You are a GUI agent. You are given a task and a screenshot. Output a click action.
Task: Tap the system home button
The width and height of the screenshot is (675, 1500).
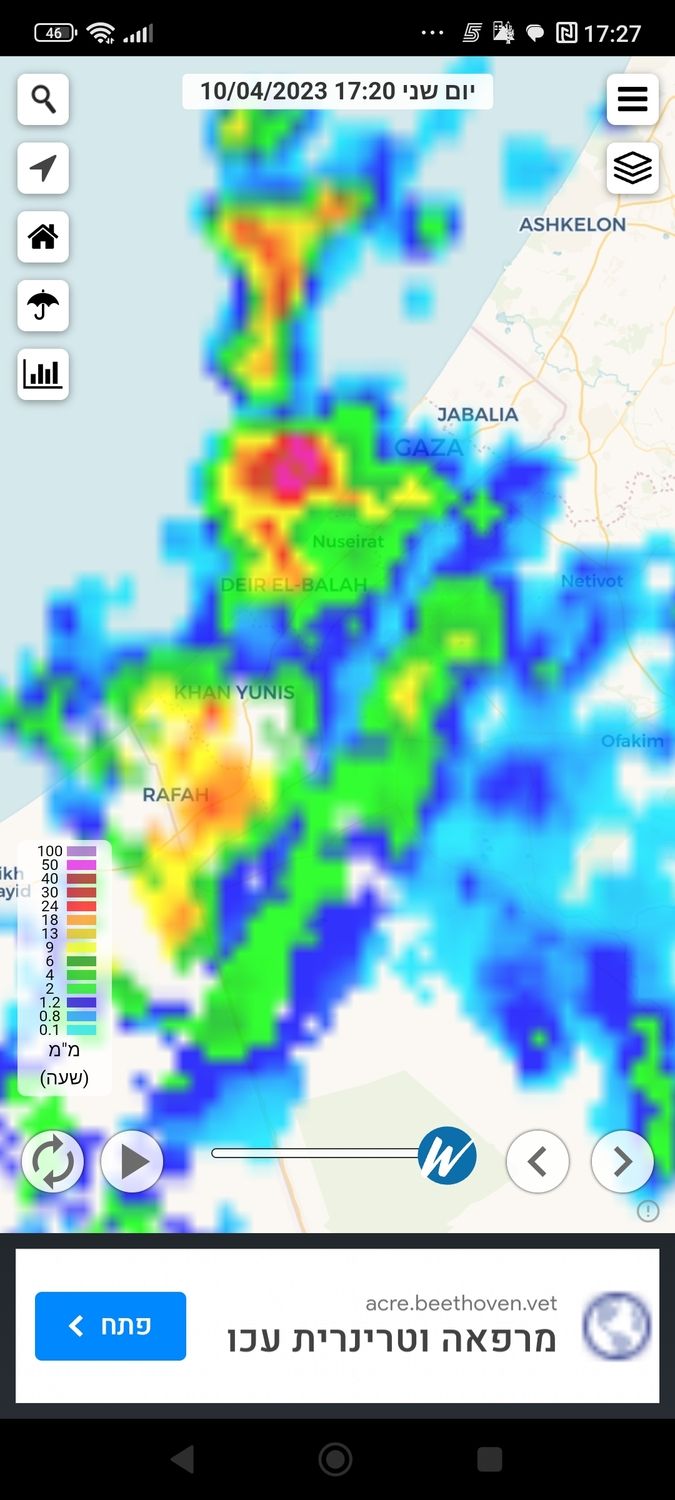(336, 1459)
